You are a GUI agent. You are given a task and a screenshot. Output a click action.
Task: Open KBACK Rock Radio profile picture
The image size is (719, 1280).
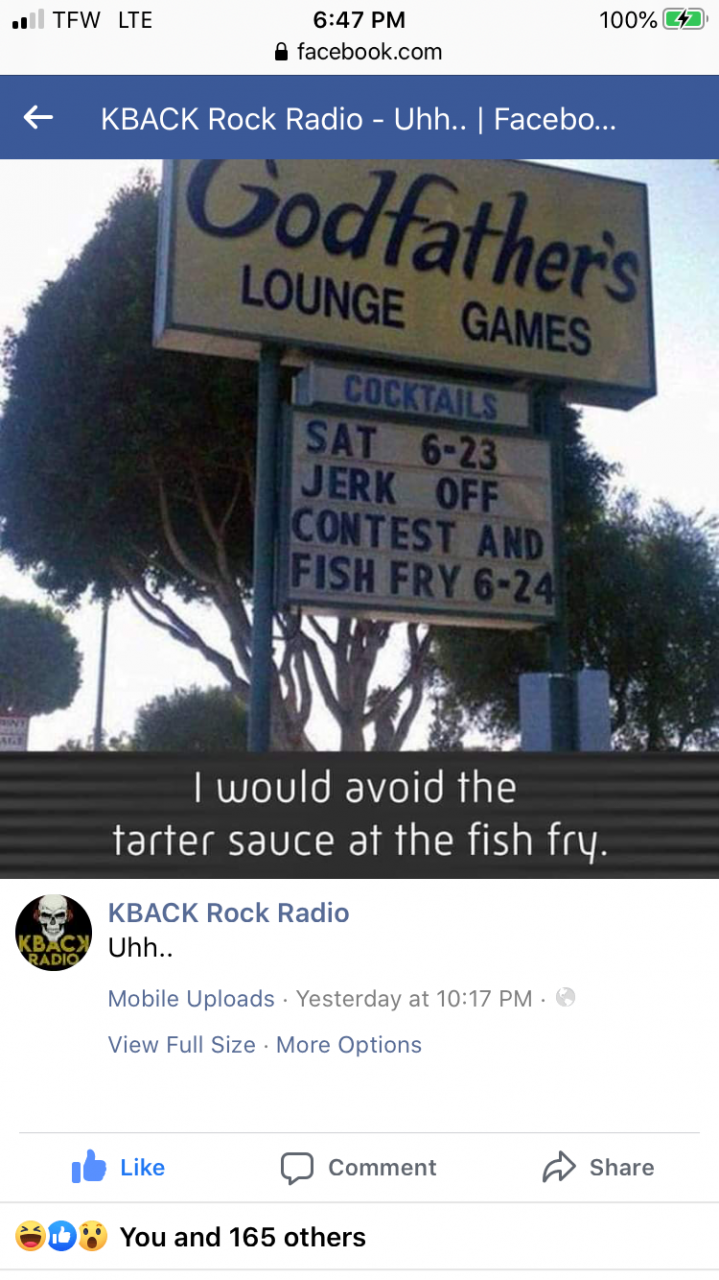point(54,932)
